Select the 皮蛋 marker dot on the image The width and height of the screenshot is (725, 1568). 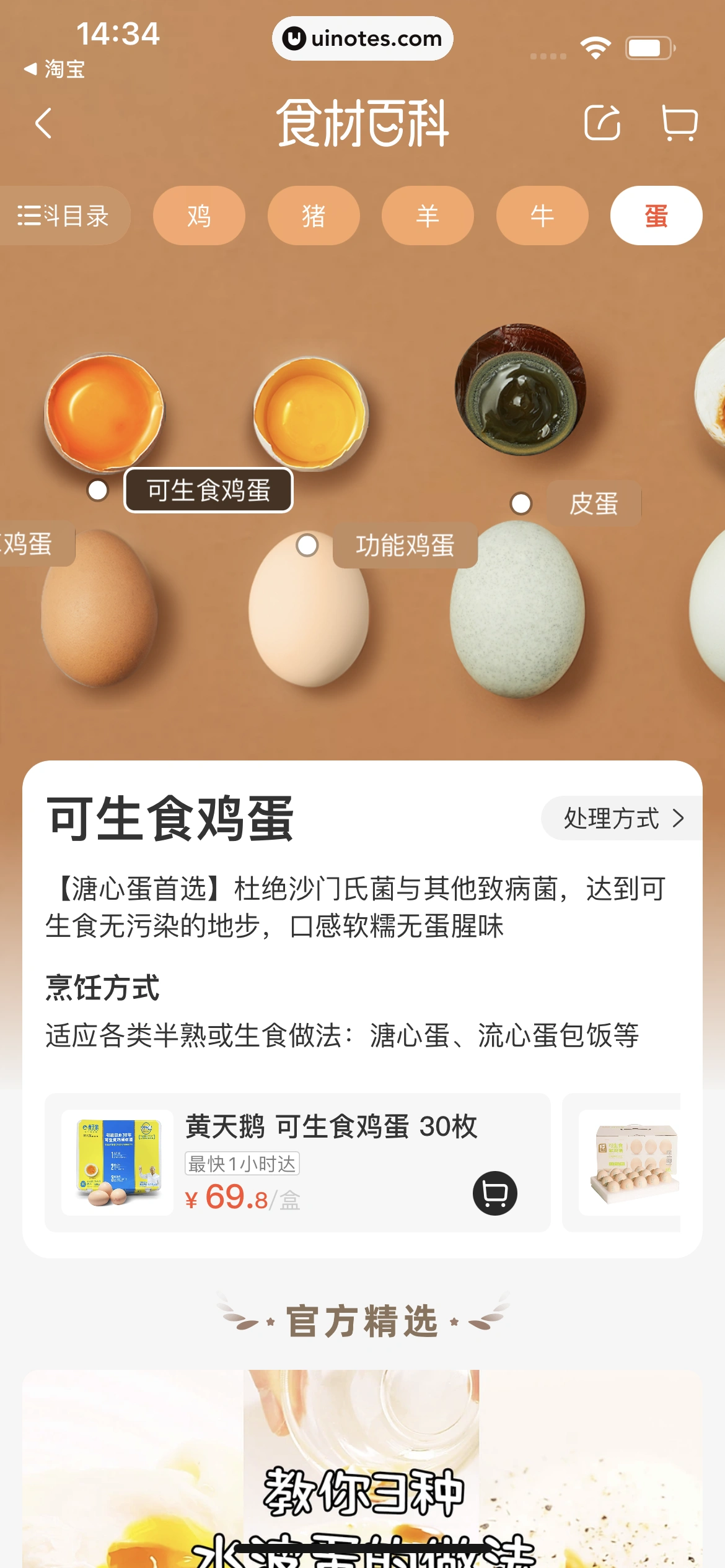(x=521, y=503)
